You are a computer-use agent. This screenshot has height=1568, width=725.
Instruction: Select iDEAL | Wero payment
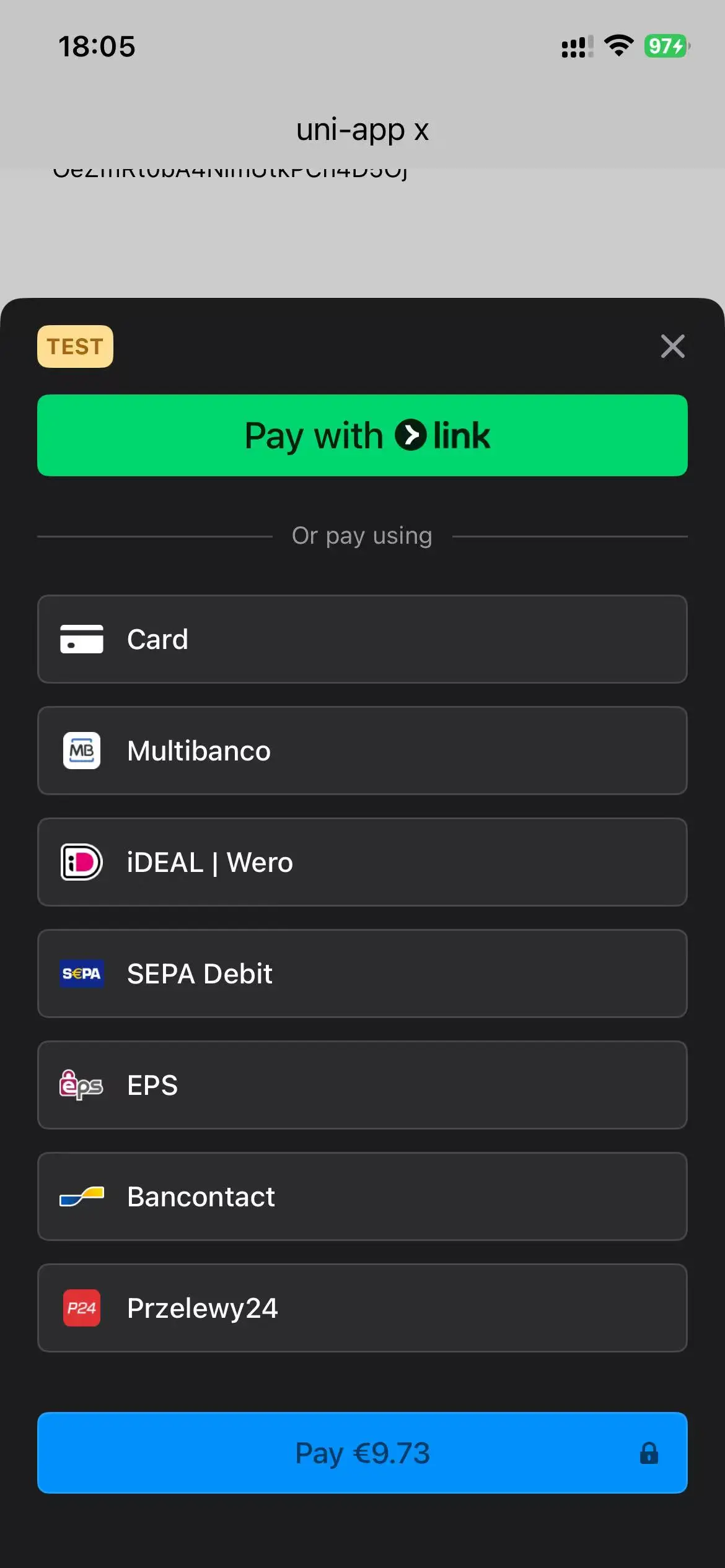pos(362,862)
